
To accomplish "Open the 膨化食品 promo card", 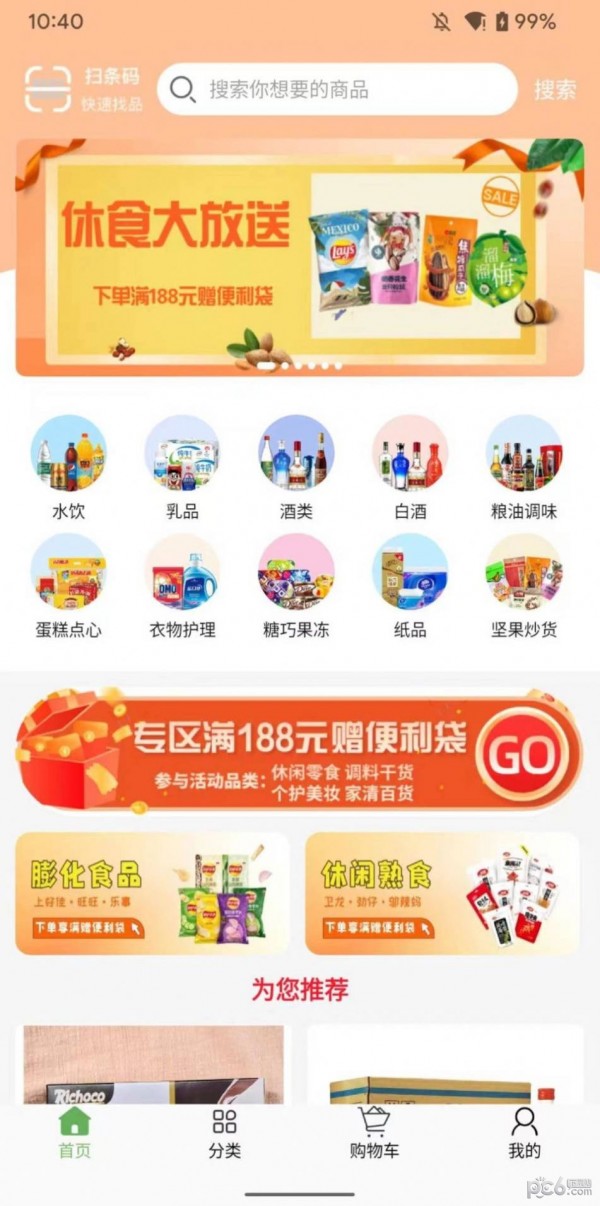I will [152, 893].
